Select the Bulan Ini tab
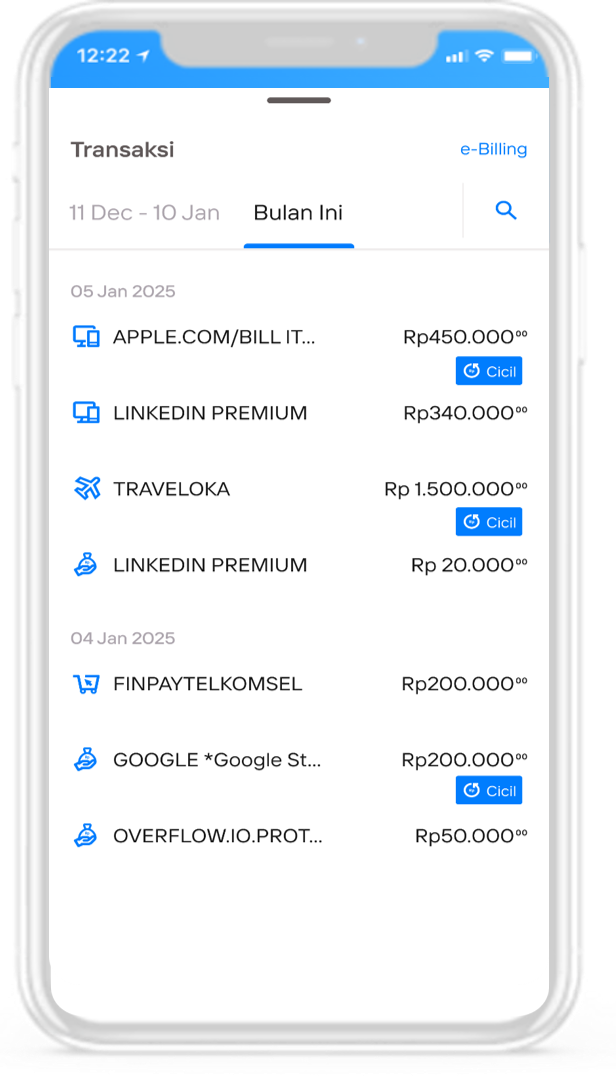Viewport: 616px width, 1091px height. pos(298,212)
